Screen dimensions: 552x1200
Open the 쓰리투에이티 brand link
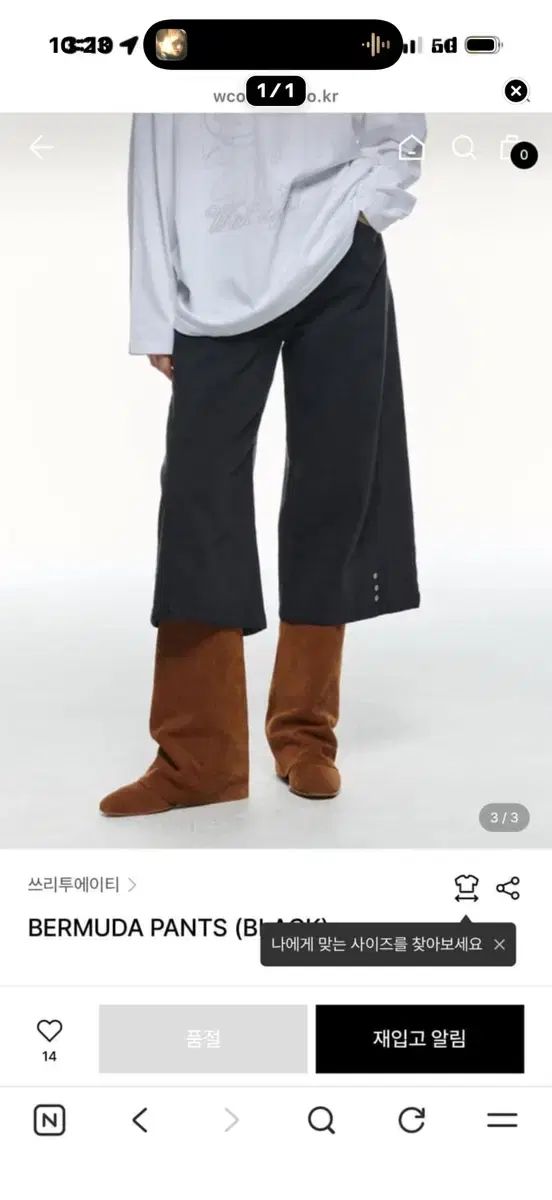[82, 884]
